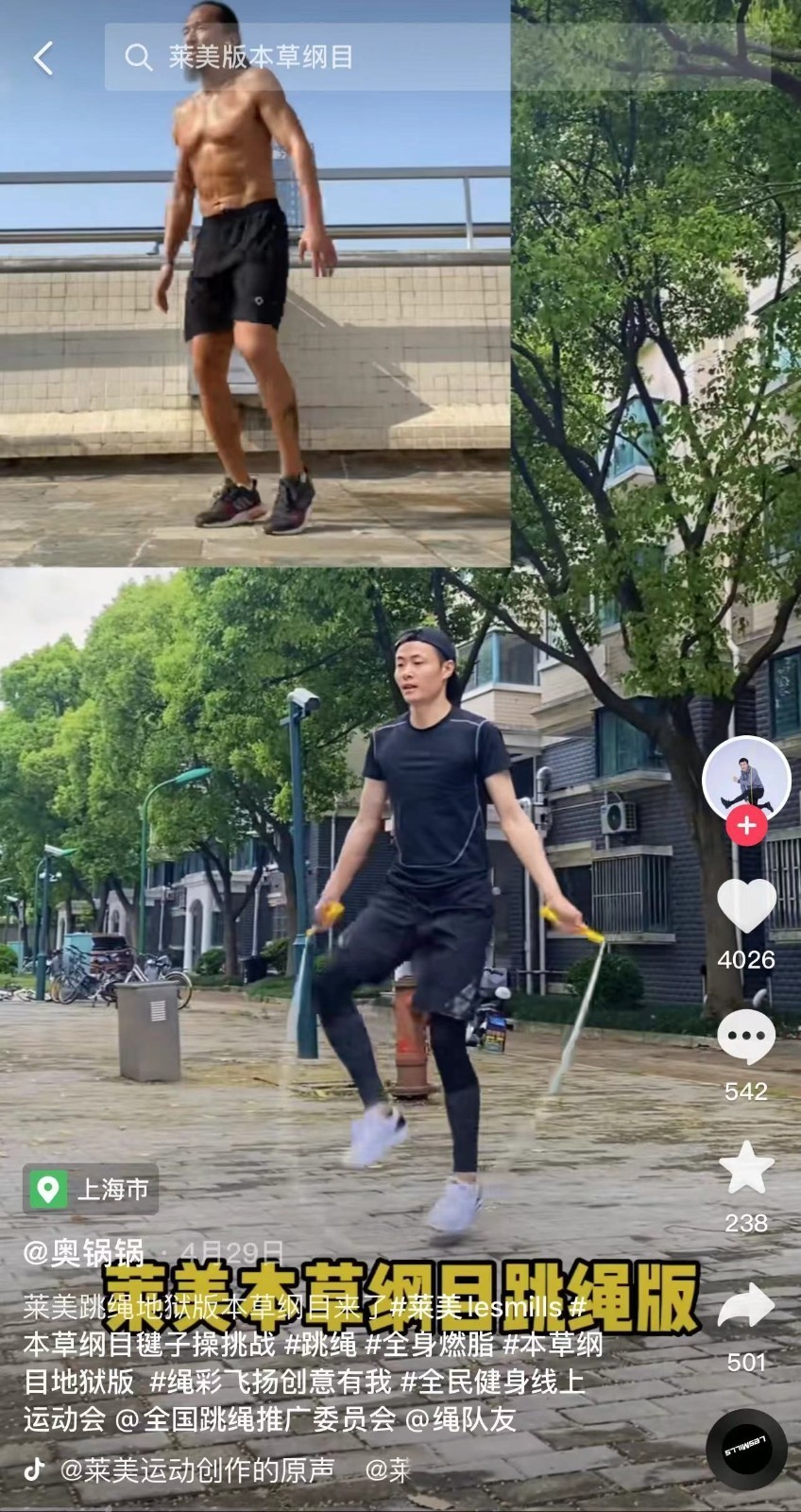The width and height of the screenshot is (801, 1512).
Task: Open @奥锅锅 username profile link
Action: pos(85,1253)
